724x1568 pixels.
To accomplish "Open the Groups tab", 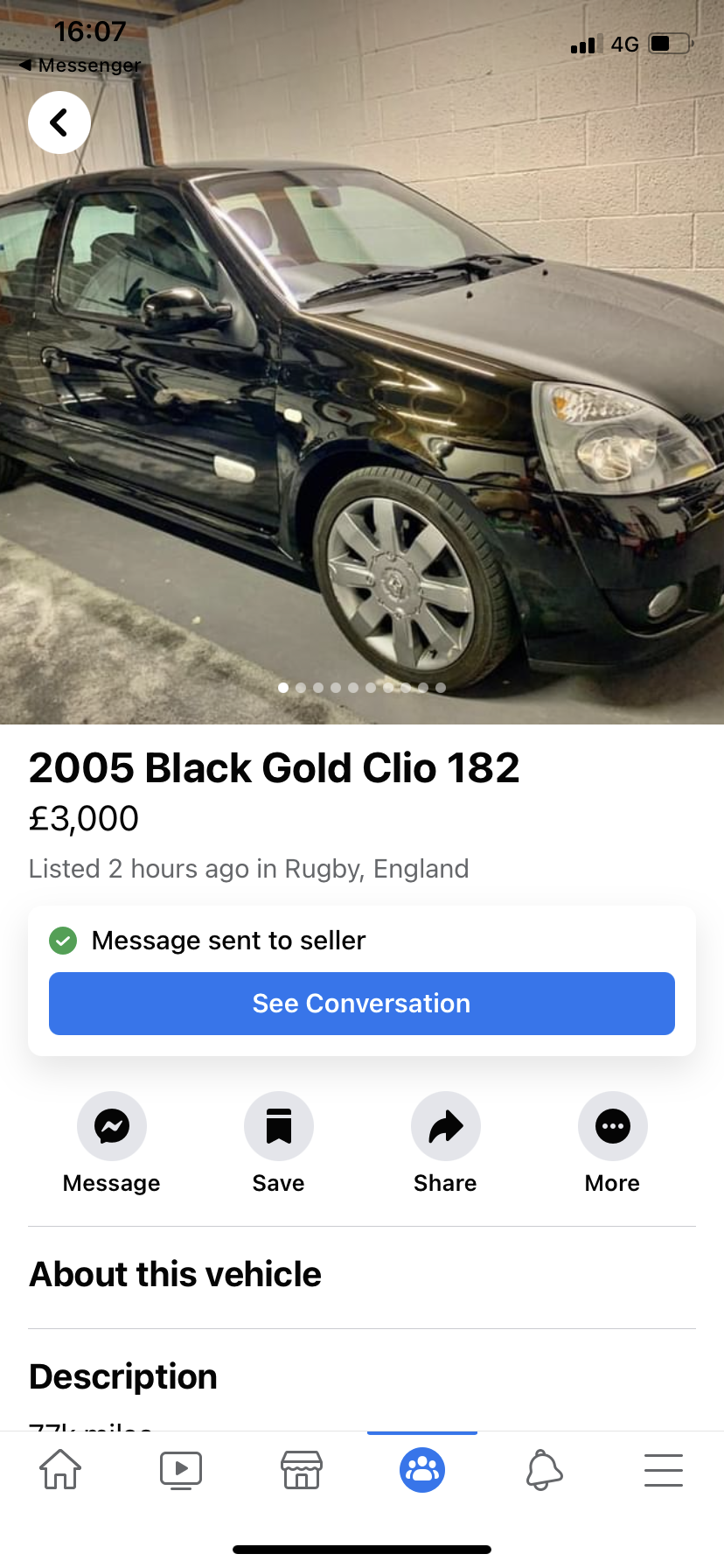I will click(x=422, y=1470).
